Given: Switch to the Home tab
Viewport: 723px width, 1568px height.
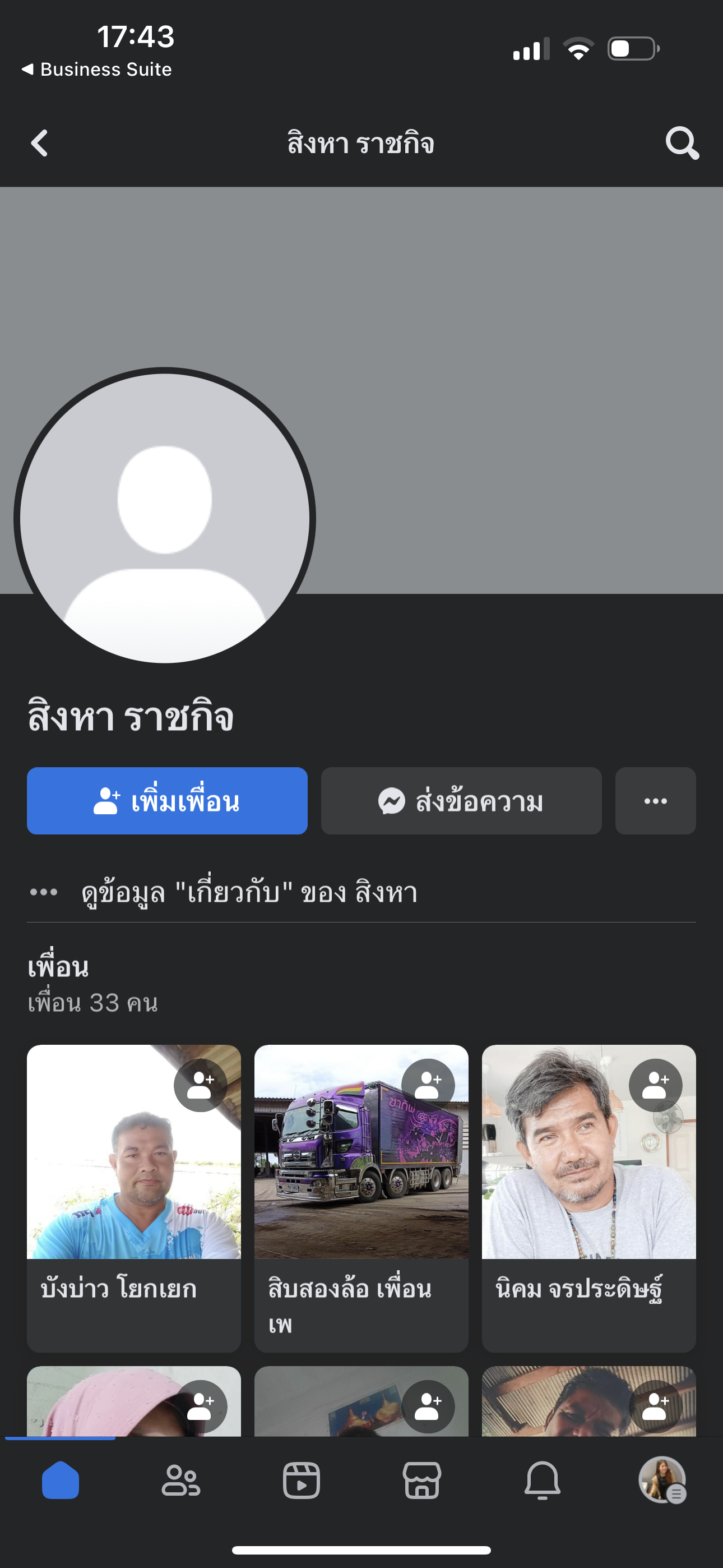Looking at the screenshot, I should 61,1481.
